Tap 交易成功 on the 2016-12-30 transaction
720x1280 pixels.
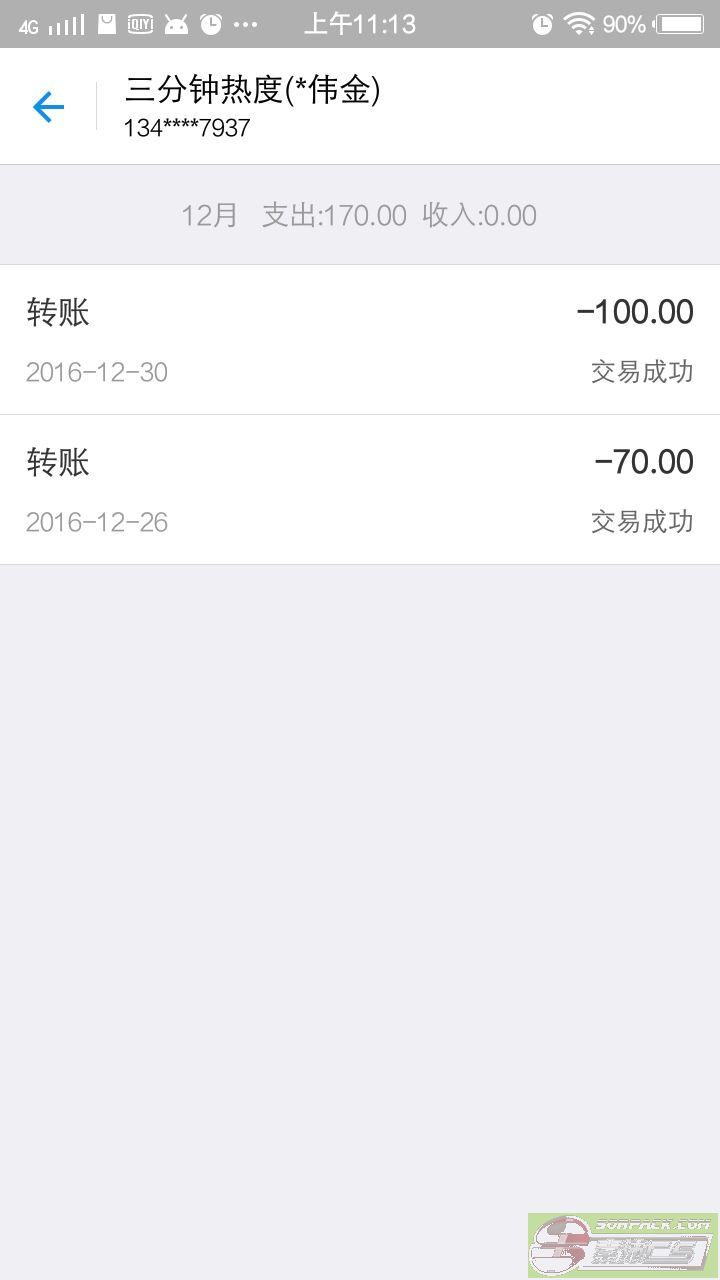pos(643,371)
